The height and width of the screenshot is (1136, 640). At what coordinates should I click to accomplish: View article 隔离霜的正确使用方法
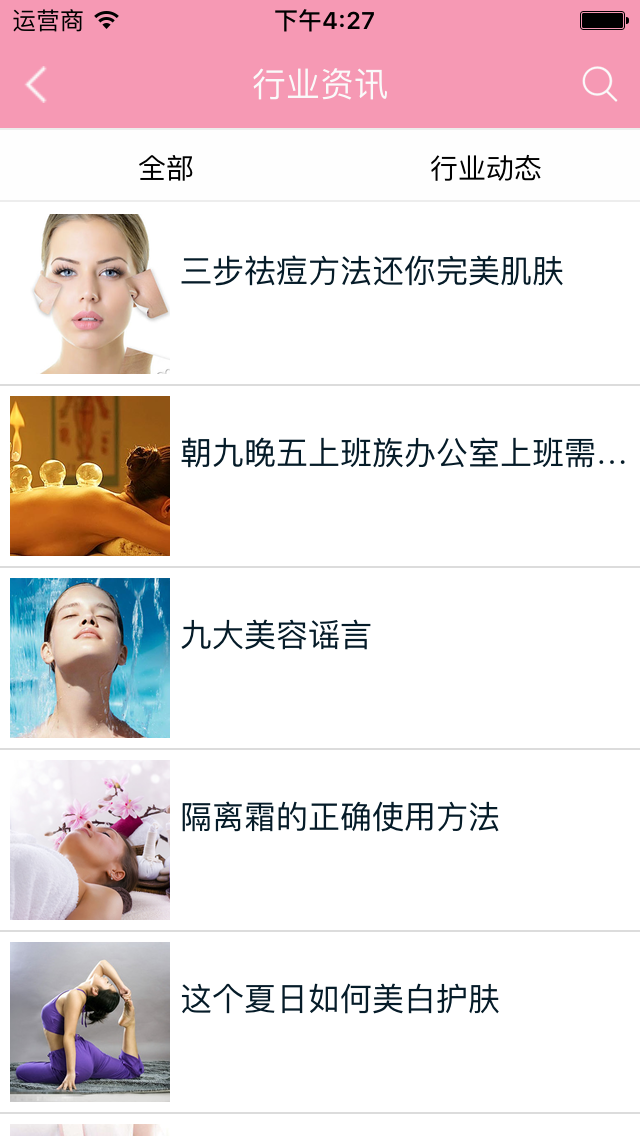pos(340,818)
